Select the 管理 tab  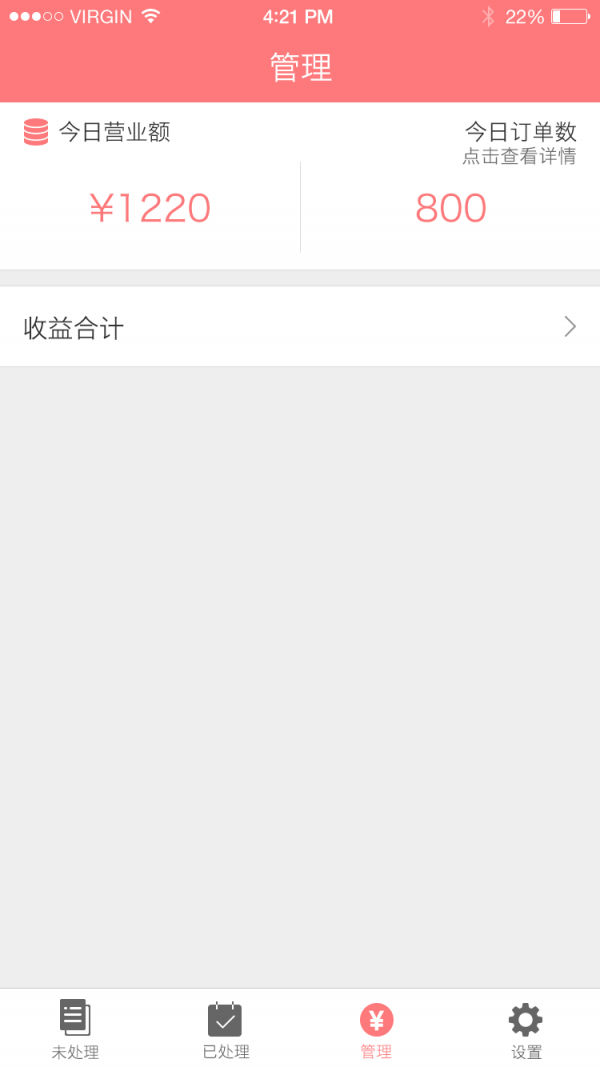(376, 1028)
